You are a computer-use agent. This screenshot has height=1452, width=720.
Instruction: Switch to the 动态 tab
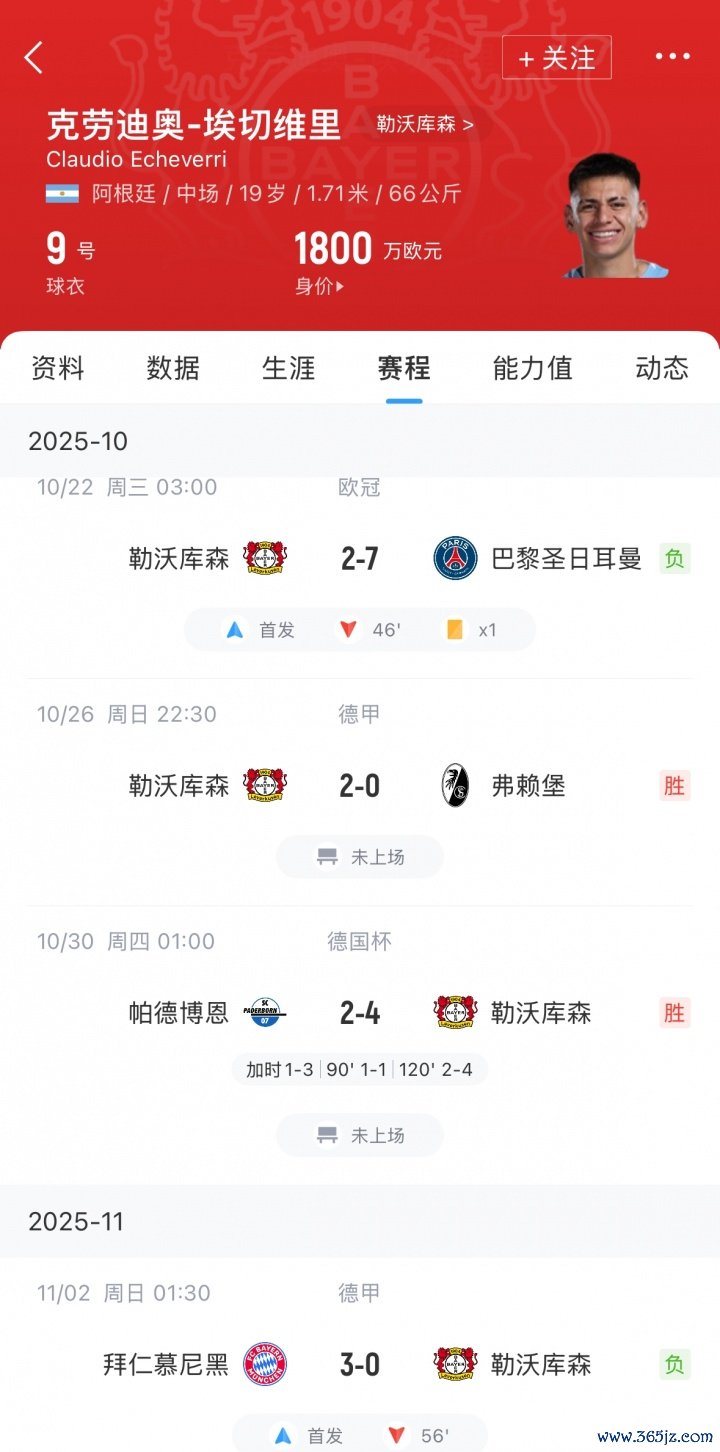662,368
